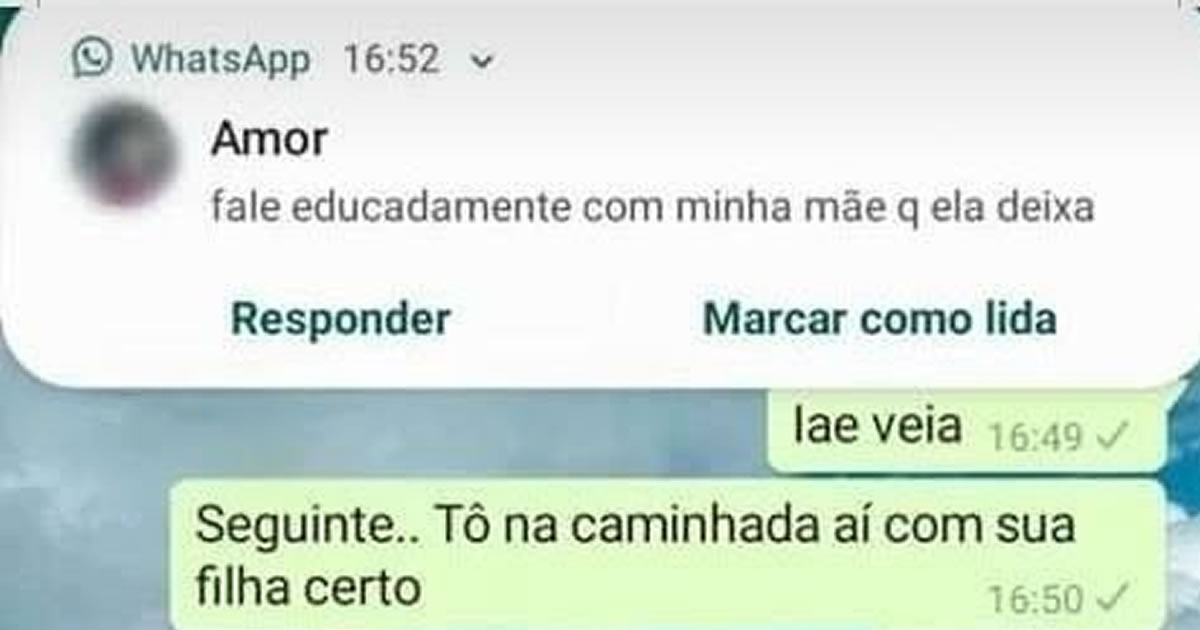
Task: Tap Responder on the WhatsApp notification
Action: pyautogui.click(x=340, y=319)
